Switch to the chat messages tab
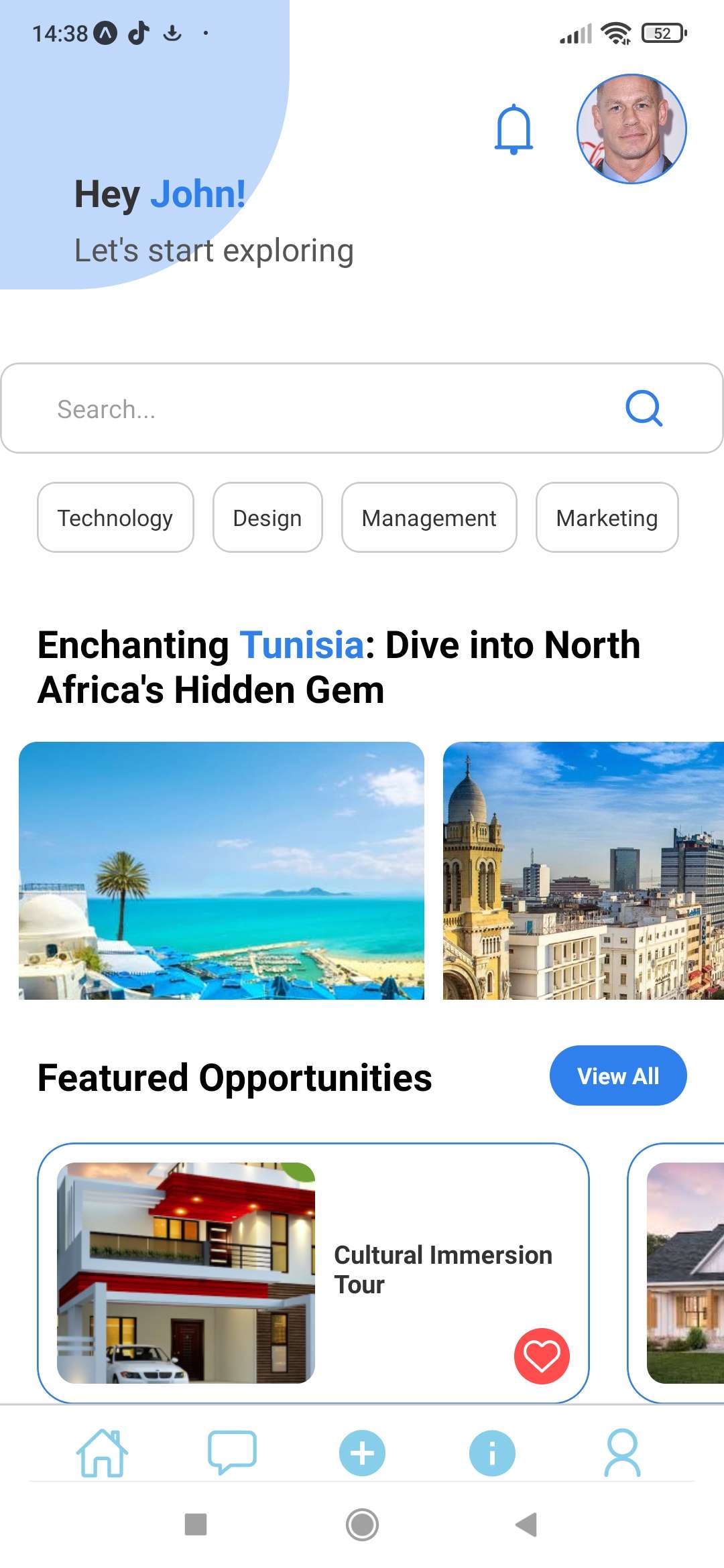Viewport: 724px width, 1568px height. click(x=232, y=1453)
